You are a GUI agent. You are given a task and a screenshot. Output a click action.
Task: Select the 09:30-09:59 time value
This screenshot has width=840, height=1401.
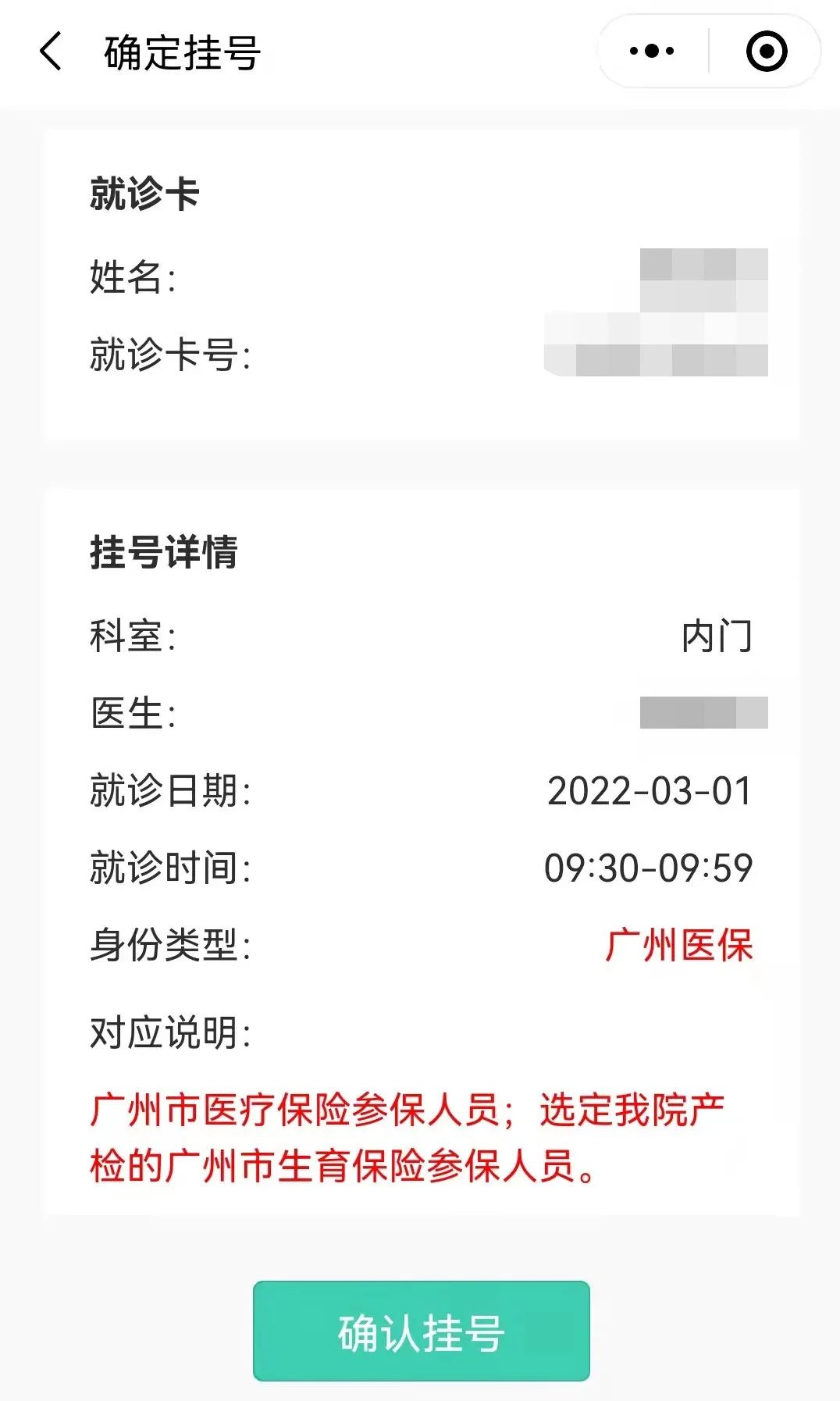pos(648,867)
